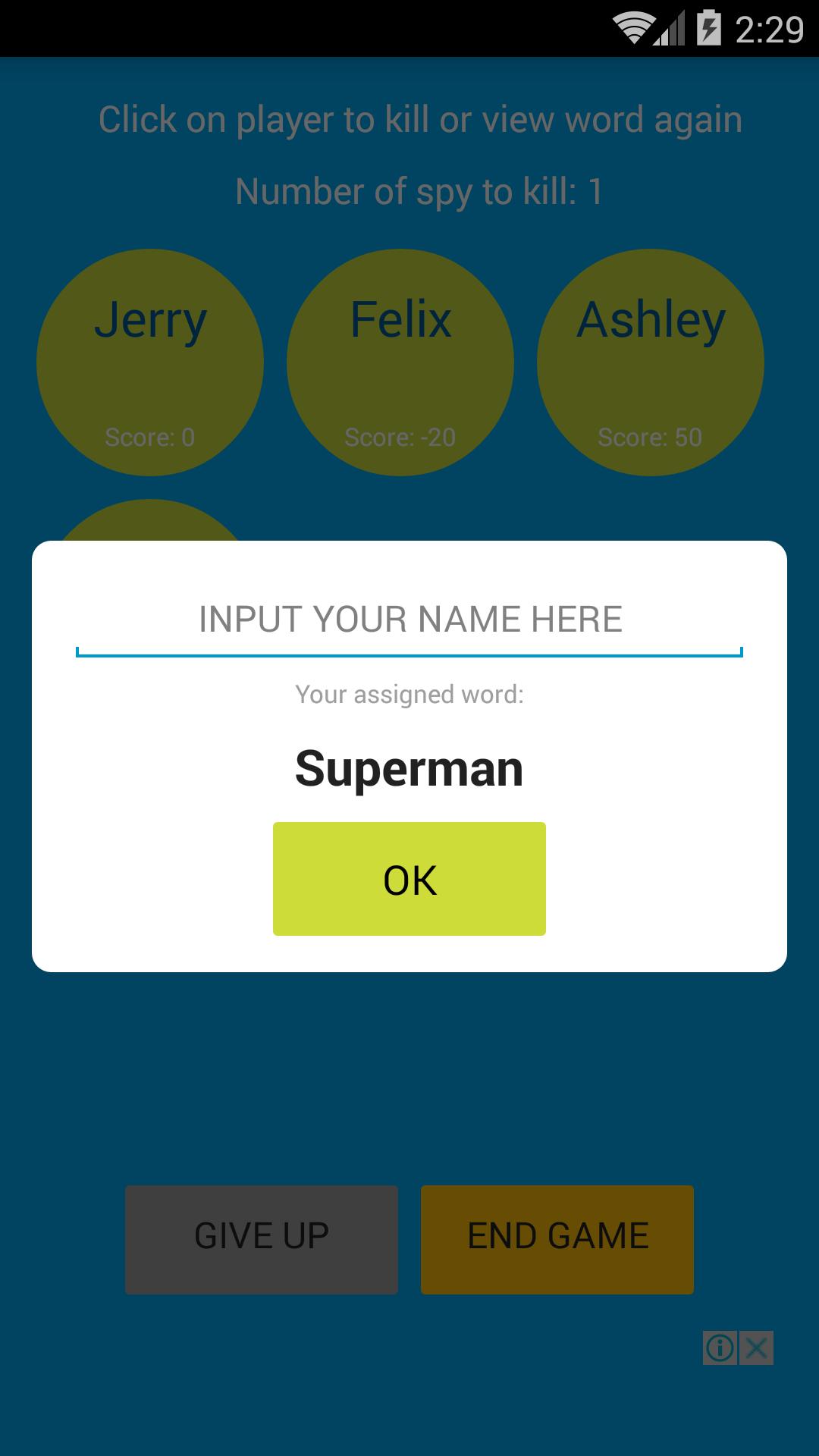Pick player Ashley
The image size is (819, 1456).
(x=651, y=362)
